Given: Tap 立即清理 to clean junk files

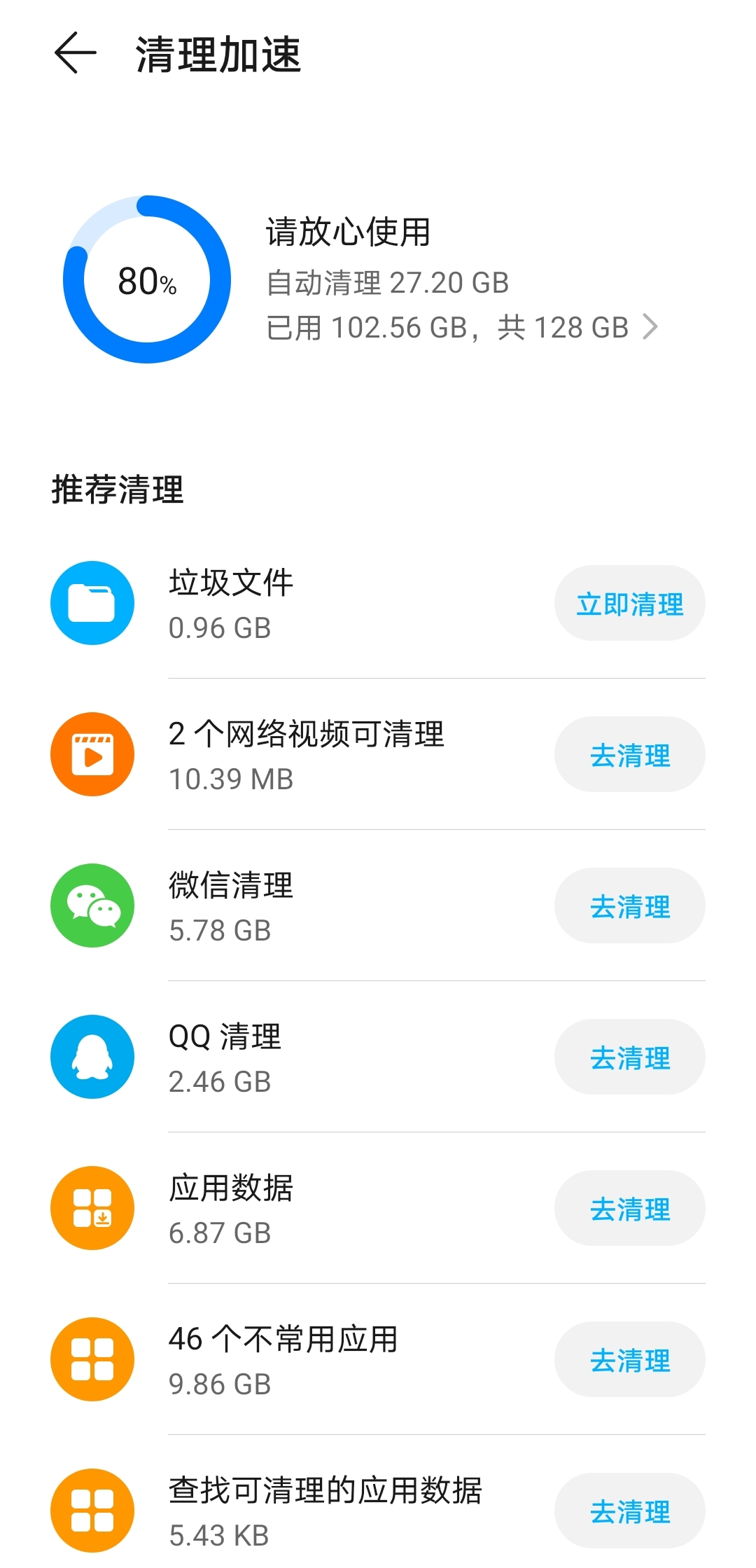Looking at the screenshot, I should (x=629, y=603).
